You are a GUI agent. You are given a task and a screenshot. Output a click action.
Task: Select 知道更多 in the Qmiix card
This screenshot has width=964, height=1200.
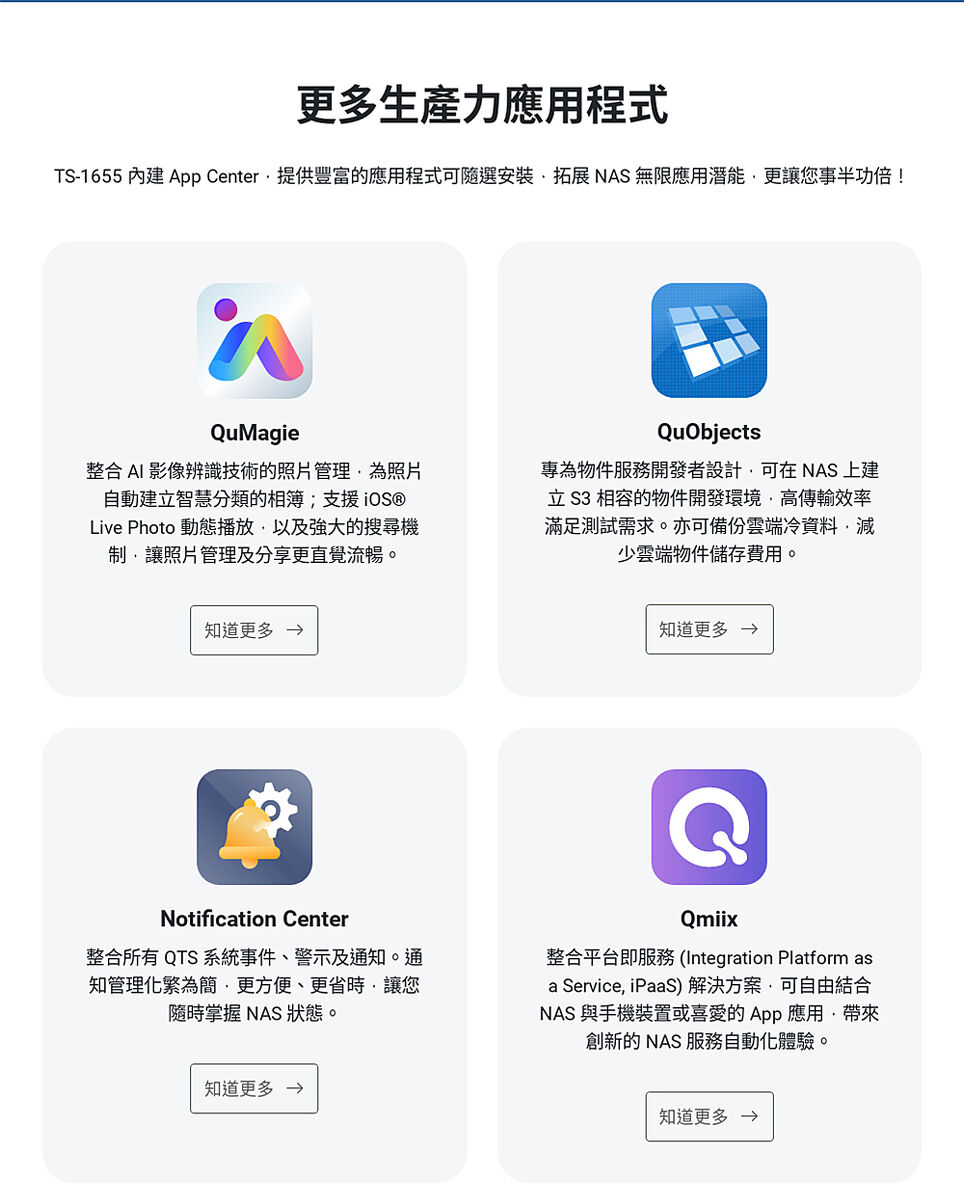point(709,1116)
